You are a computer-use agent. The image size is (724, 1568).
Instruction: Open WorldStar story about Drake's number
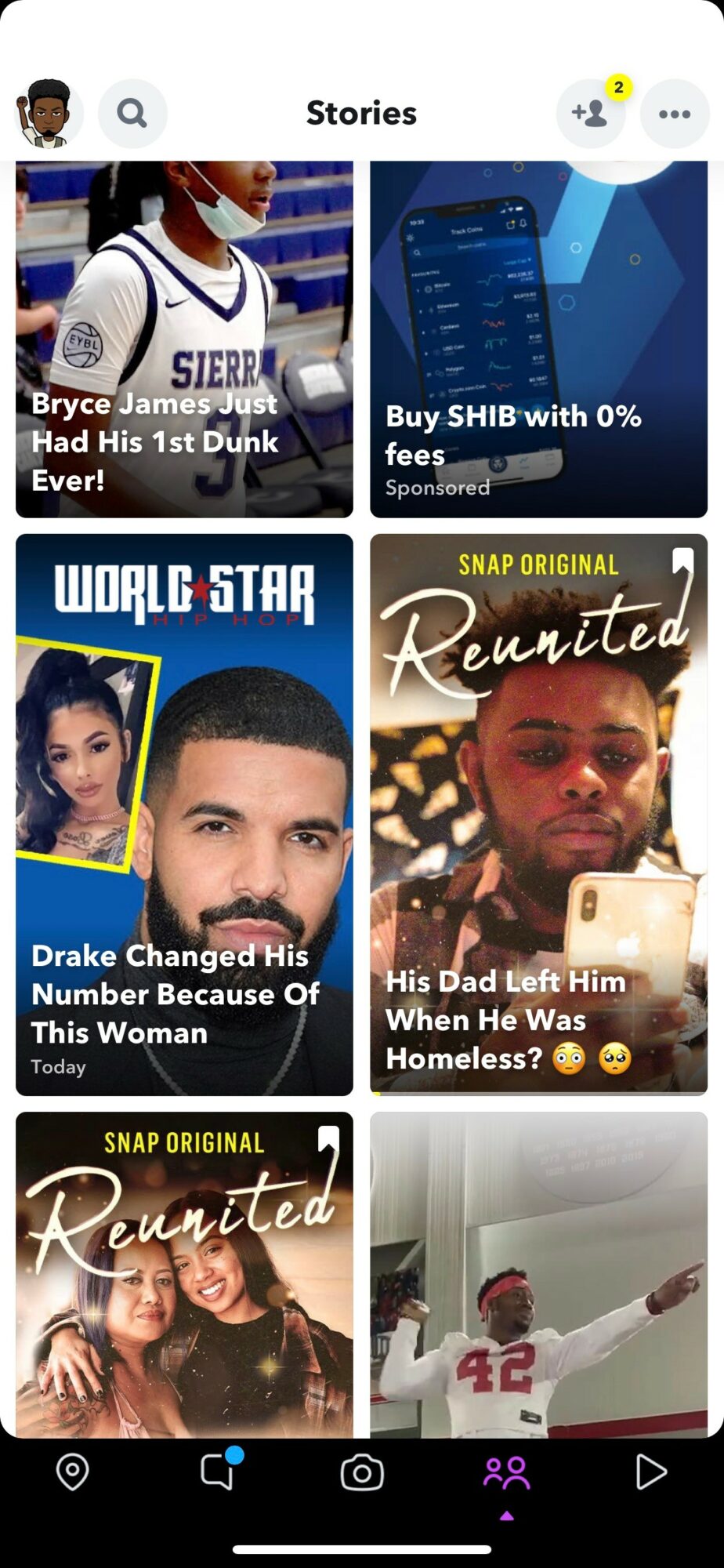[184, 814]
